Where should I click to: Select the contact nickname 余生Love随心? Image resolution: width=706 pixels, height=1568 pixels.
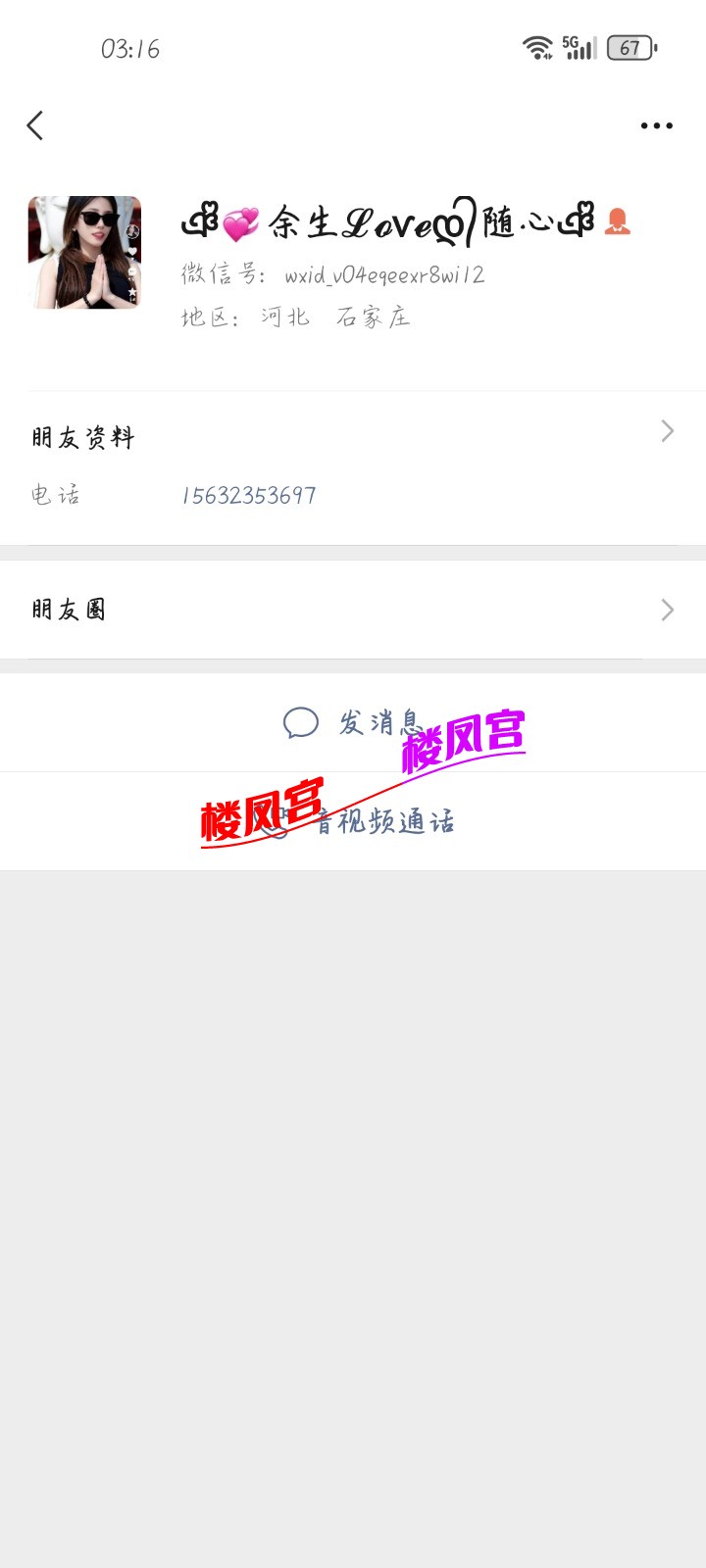392,223
